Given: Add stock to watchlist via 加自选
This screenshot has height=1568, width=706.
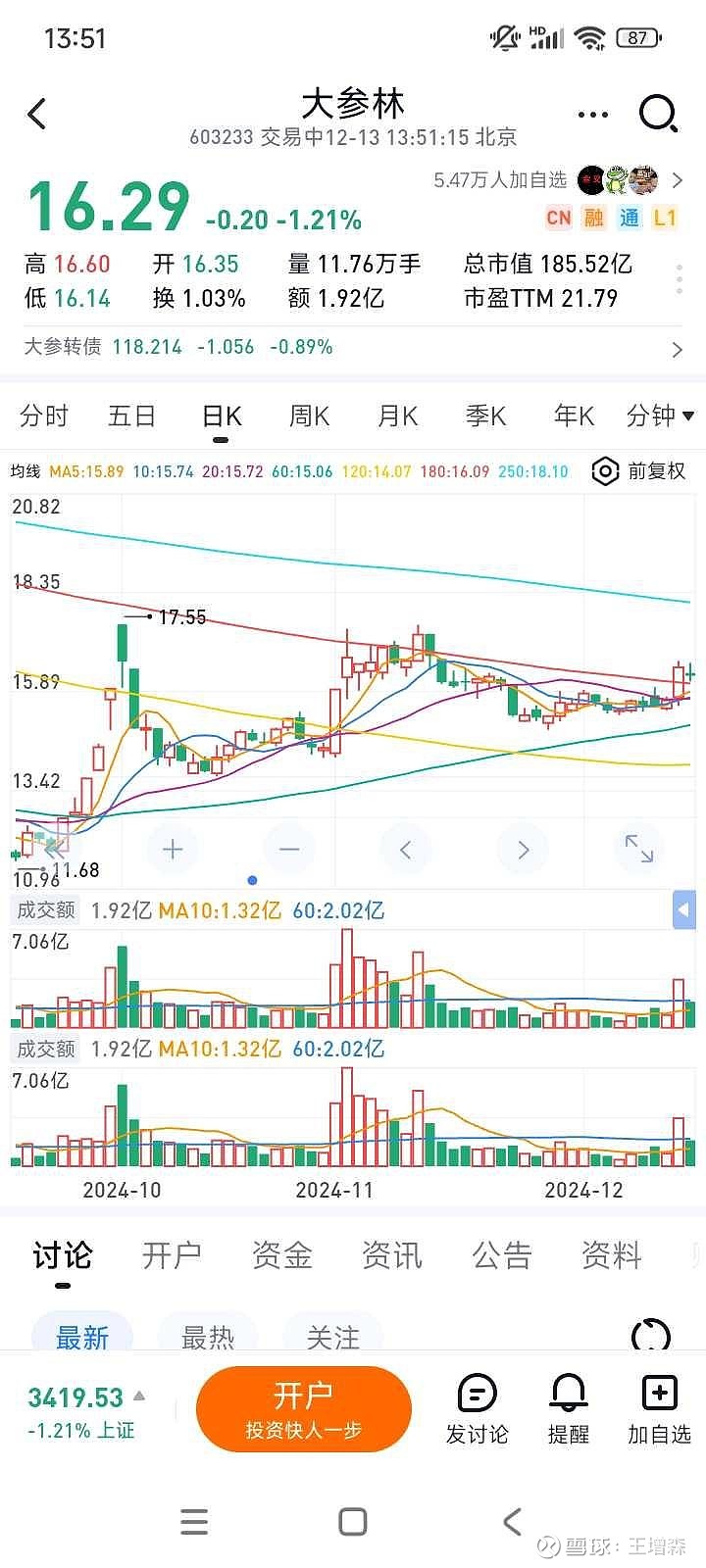Looking at the screenshot, I should click(659, 1409).
